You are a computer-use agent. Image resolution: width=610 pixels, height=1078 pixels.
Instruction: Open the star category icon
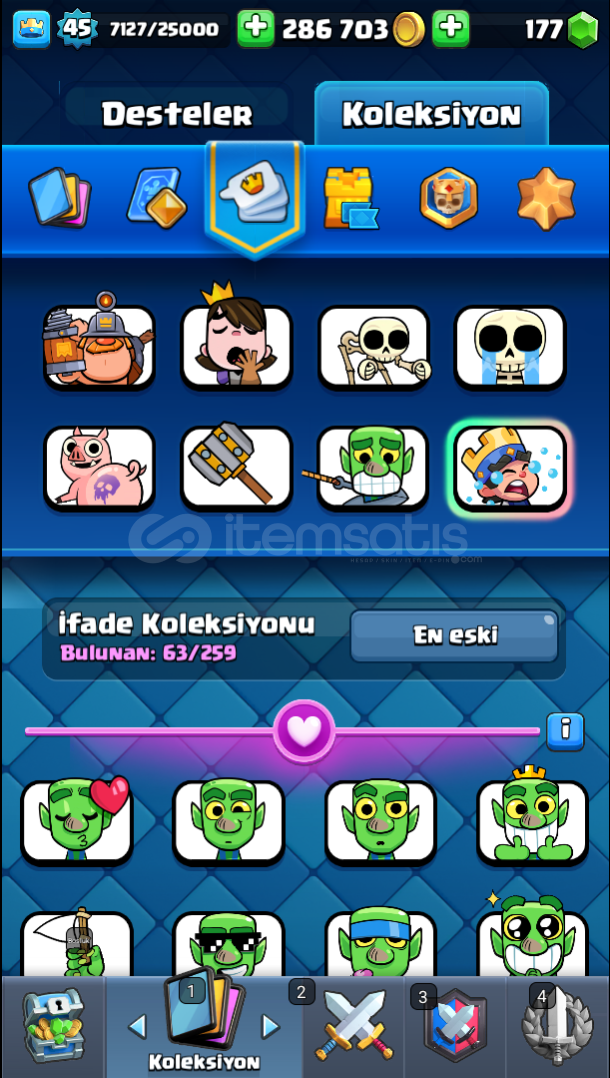click(545, 197)
